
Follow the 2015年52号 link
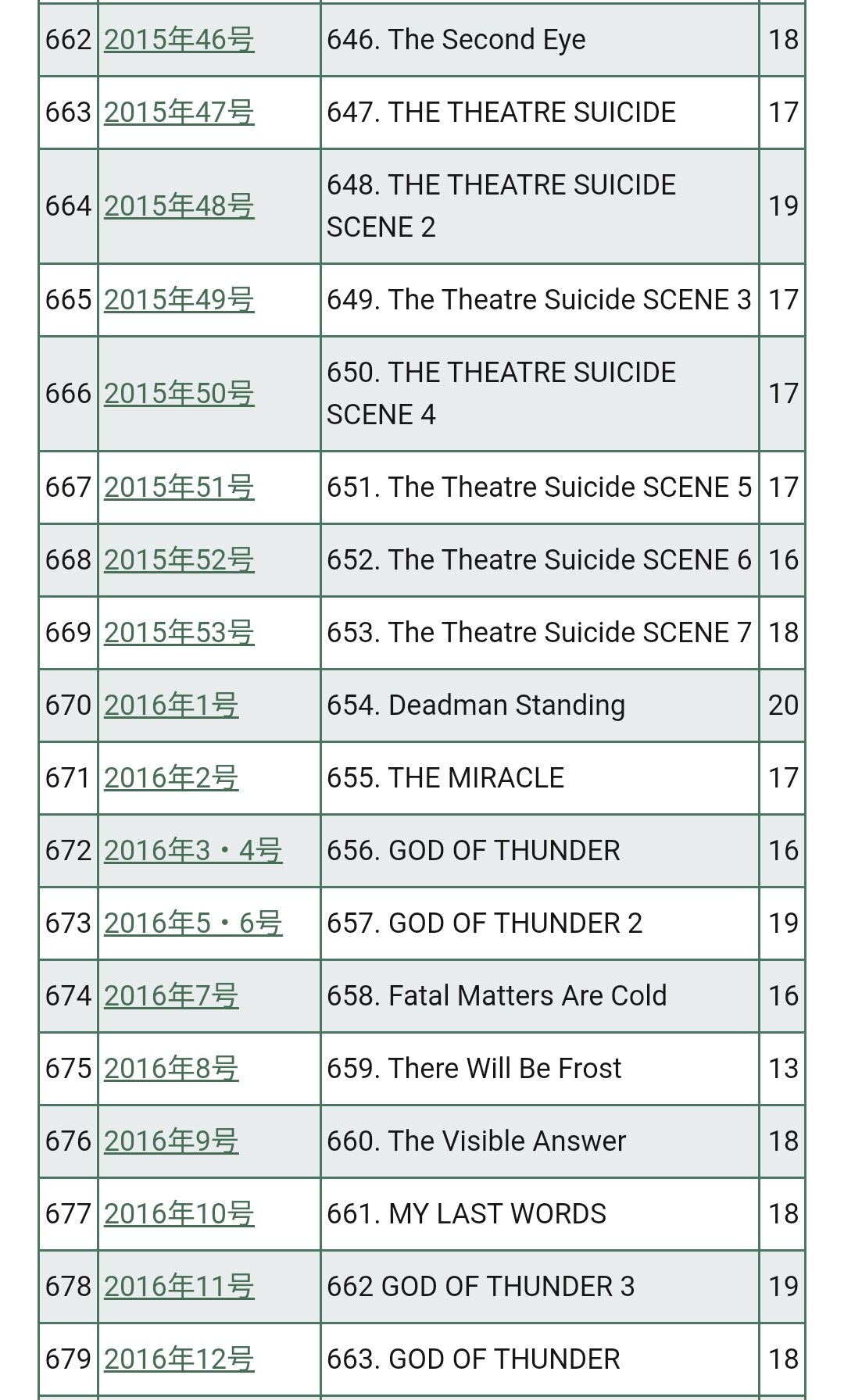(x=179, y=560)
